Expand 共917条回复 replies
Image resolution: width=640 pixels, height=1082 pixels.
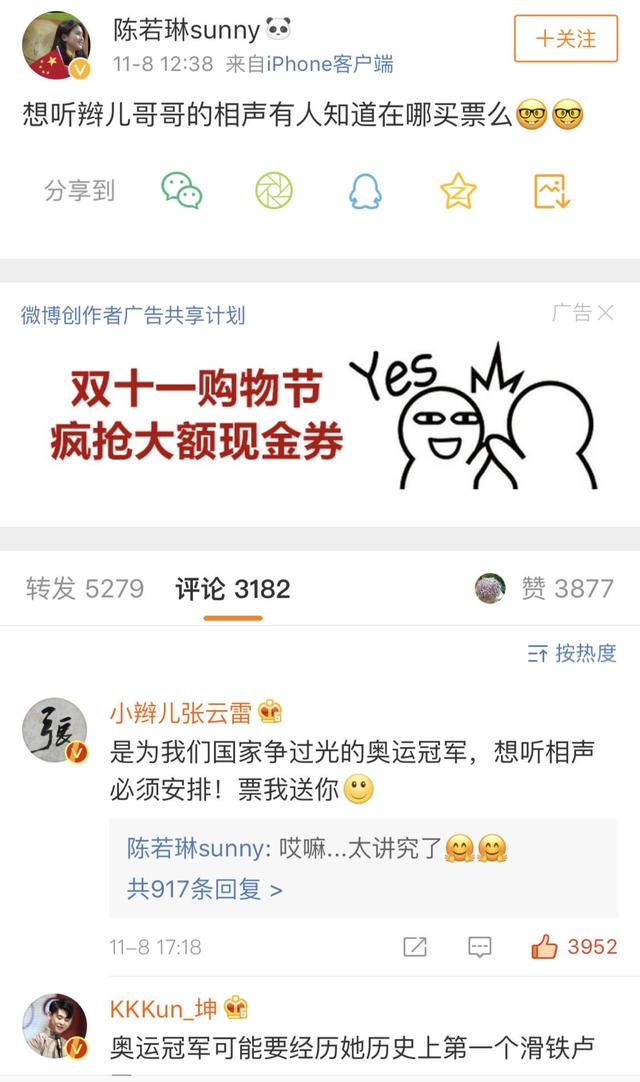204,888
